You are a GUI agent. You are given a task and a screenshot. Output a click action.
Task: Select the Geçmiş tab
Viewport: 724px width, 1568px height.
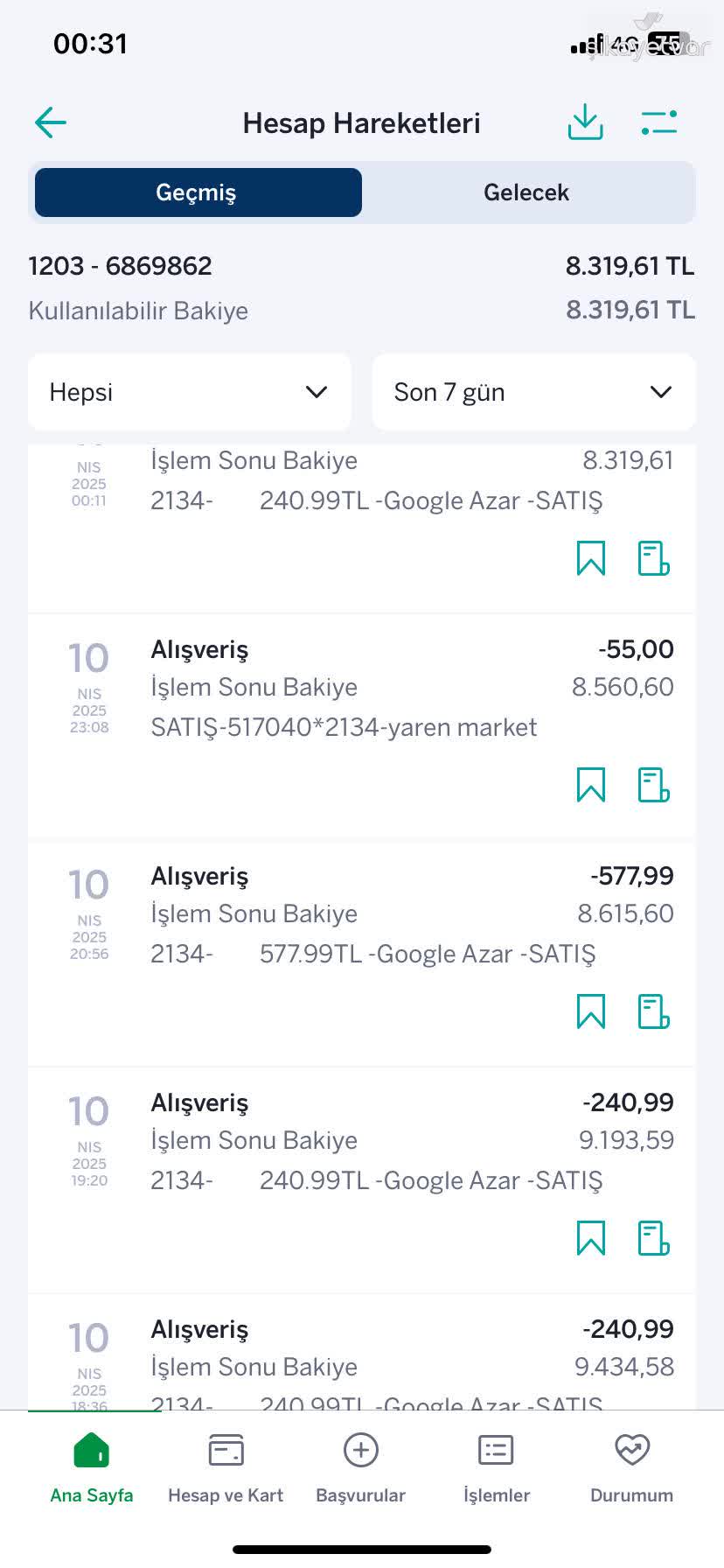[x=197, y=192]
